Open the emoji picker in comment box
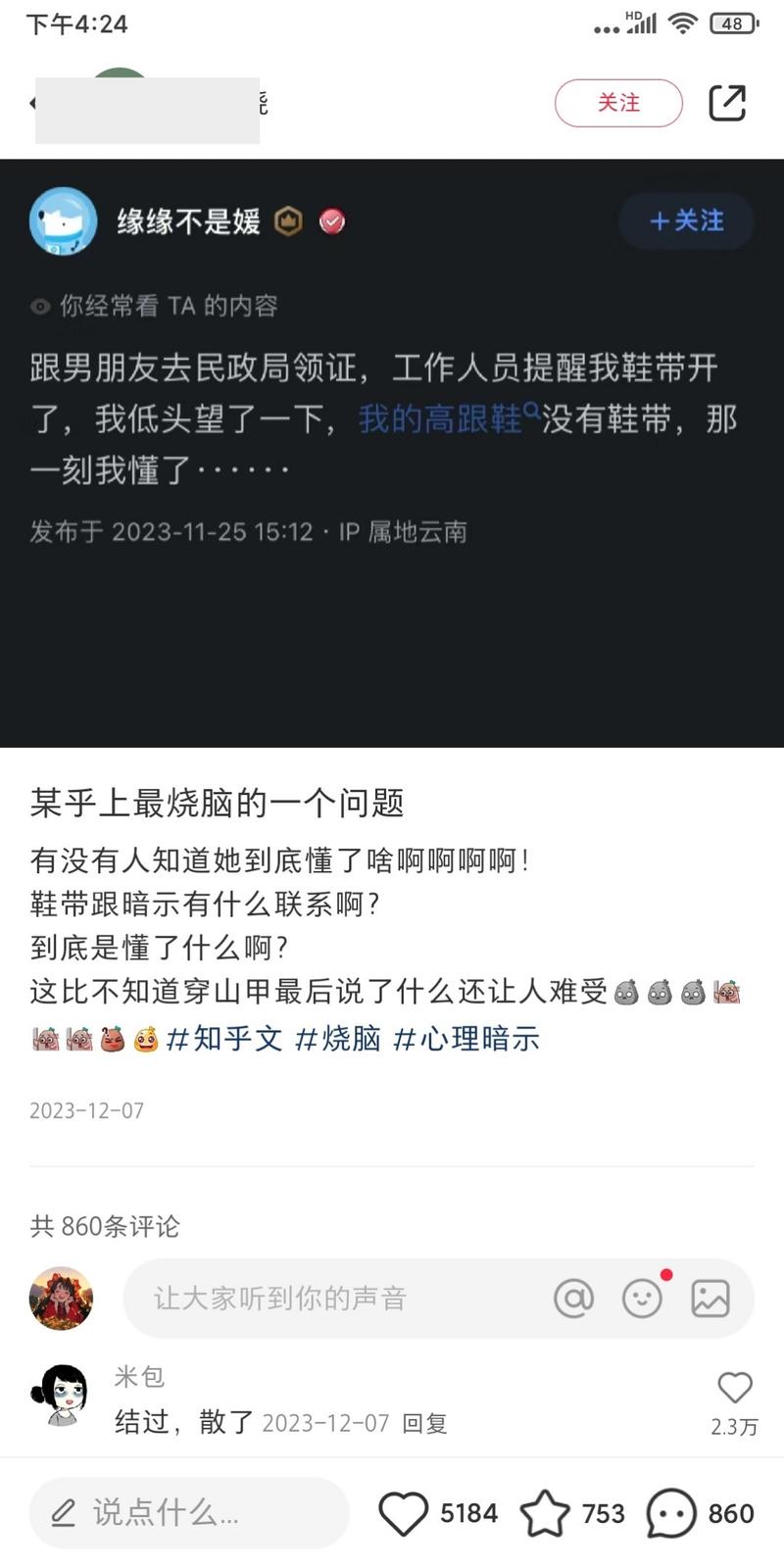 click(643, 1298)
